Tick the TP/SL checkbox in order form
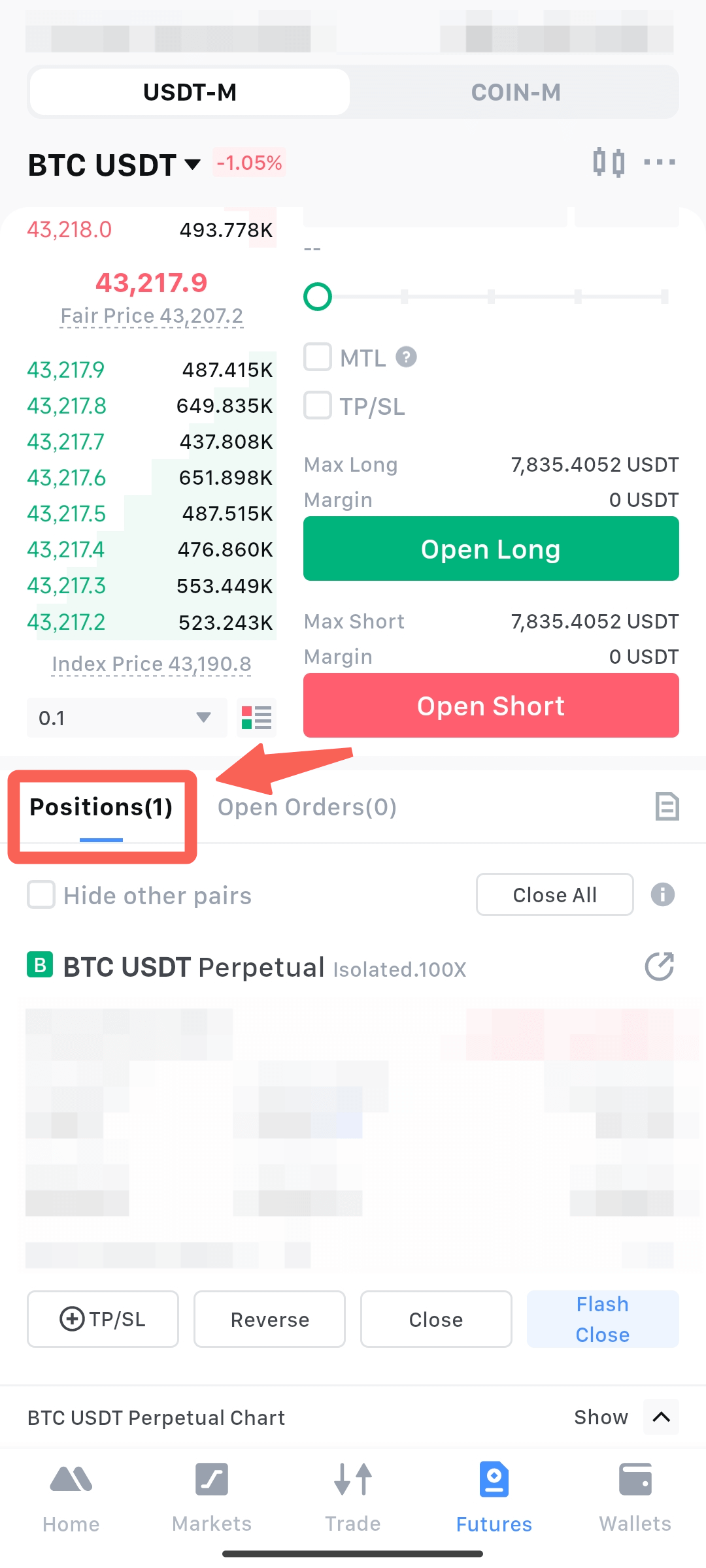Viewport: 706px width, 1568px height. (x=318, y=406)
